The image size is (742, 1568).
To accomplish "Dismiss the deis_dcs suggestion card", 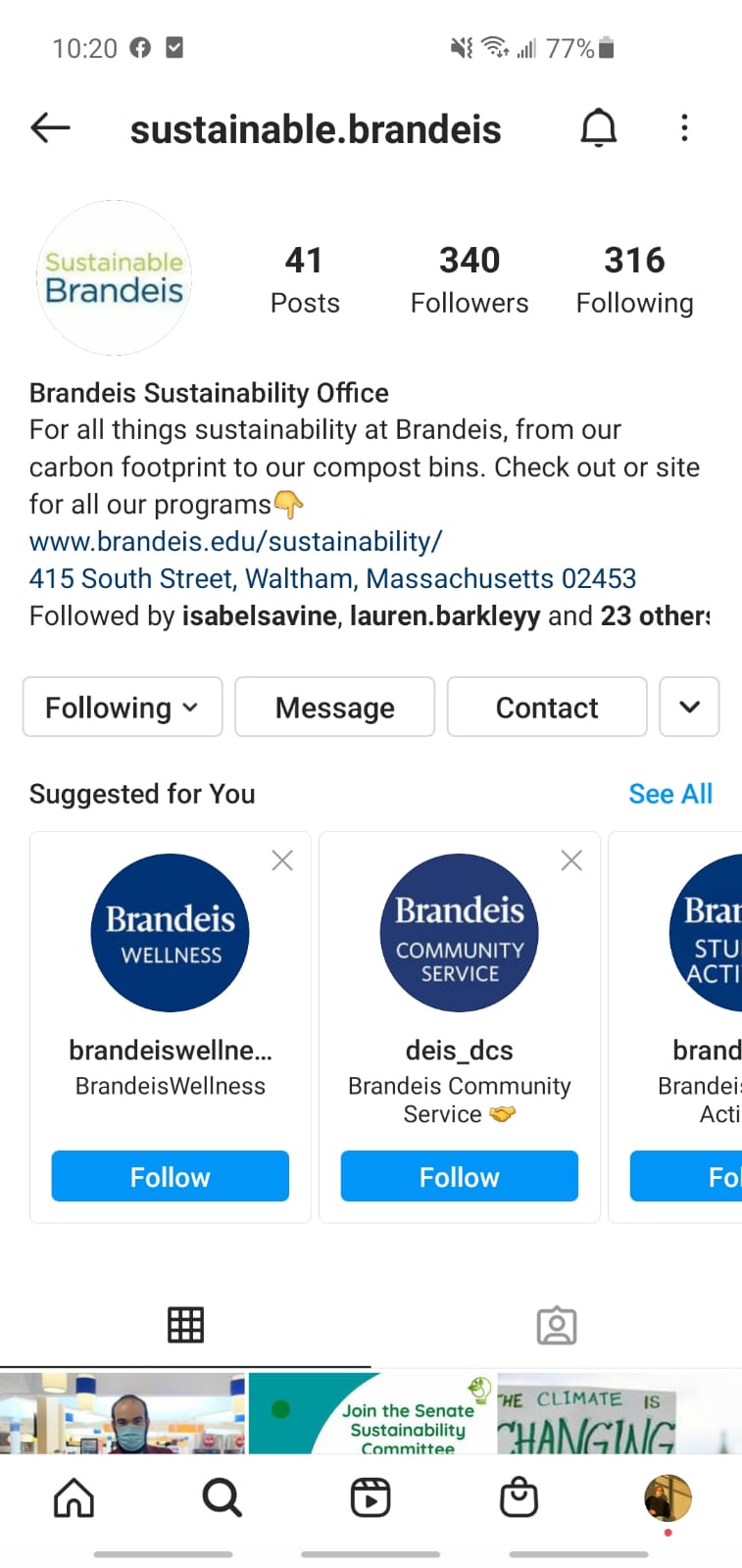I will 571,860.
